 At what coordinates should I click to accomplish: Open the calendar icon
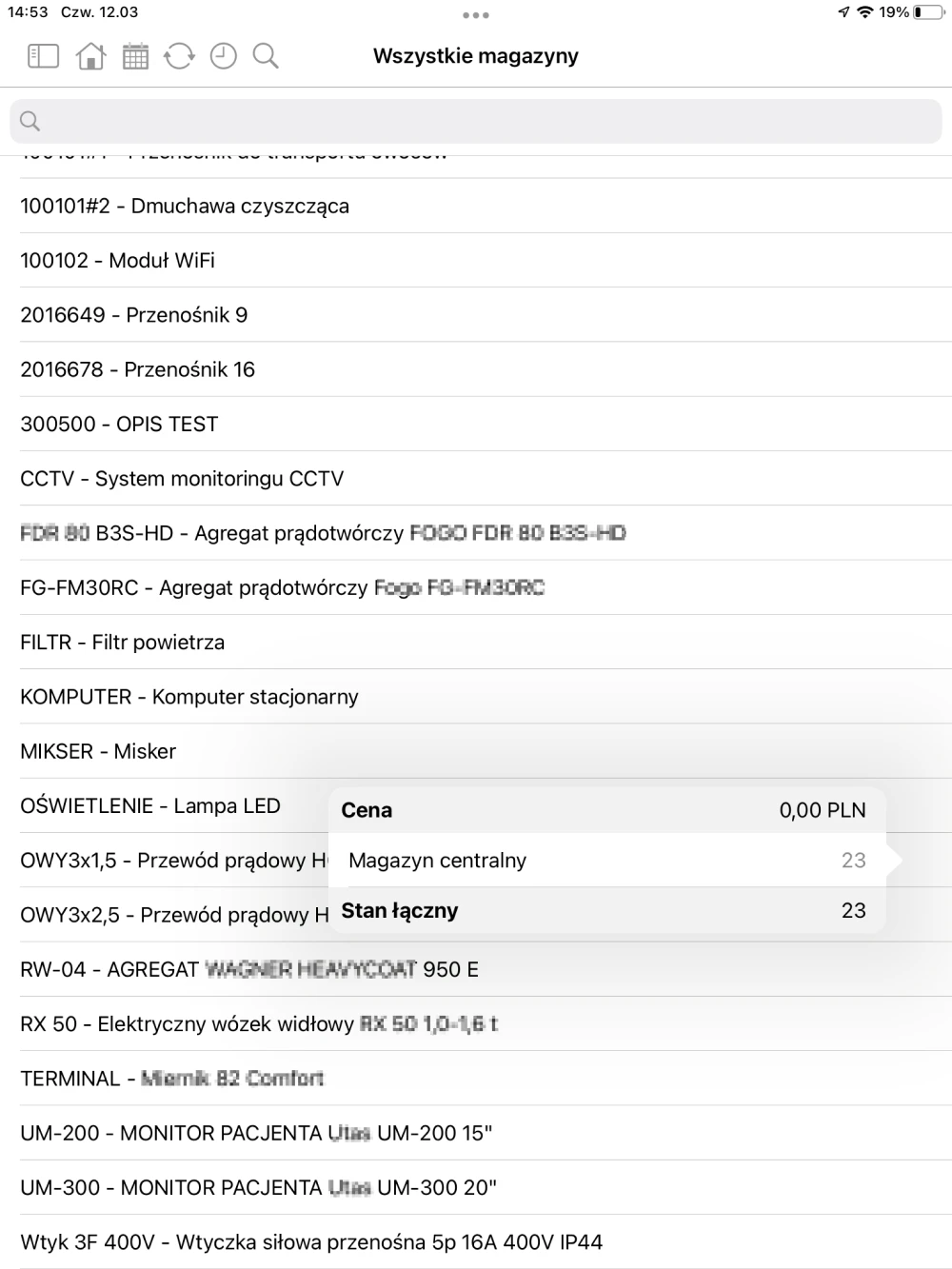[135, 56]
